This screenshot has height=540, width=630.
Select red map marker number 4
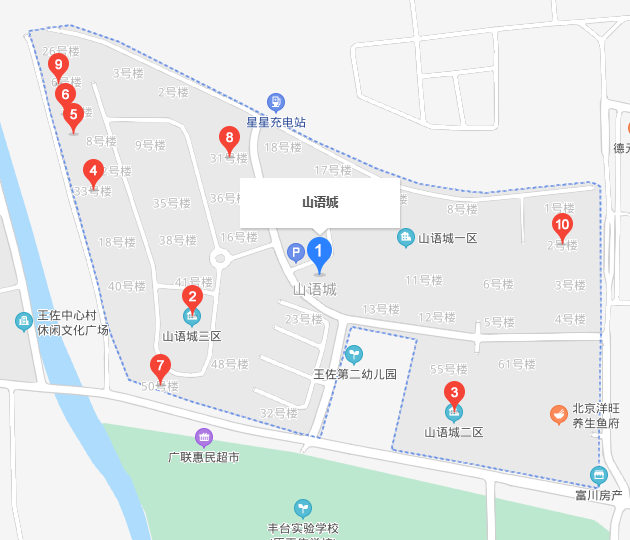click(93, 171)
